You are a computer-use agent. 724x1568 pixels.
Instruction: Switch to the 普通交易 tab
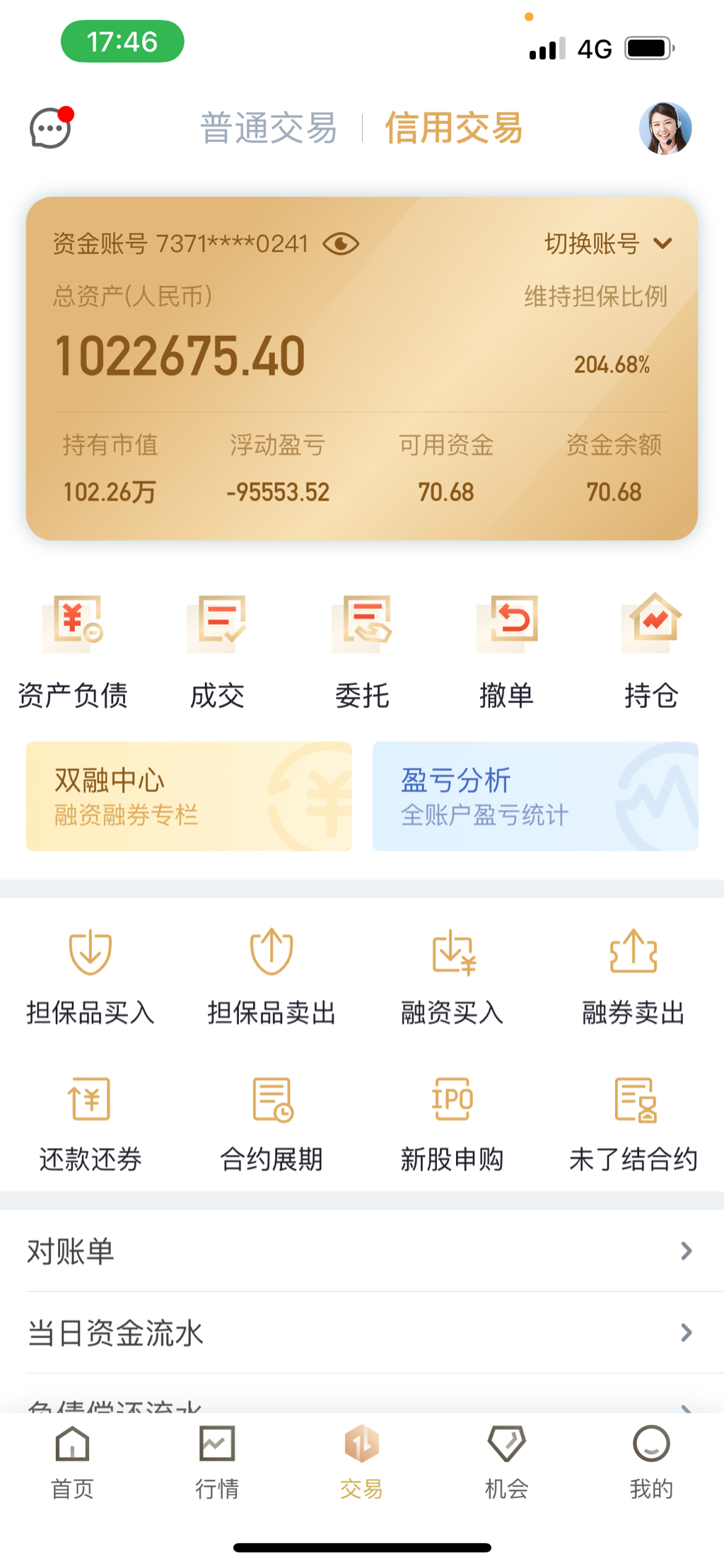269,128
